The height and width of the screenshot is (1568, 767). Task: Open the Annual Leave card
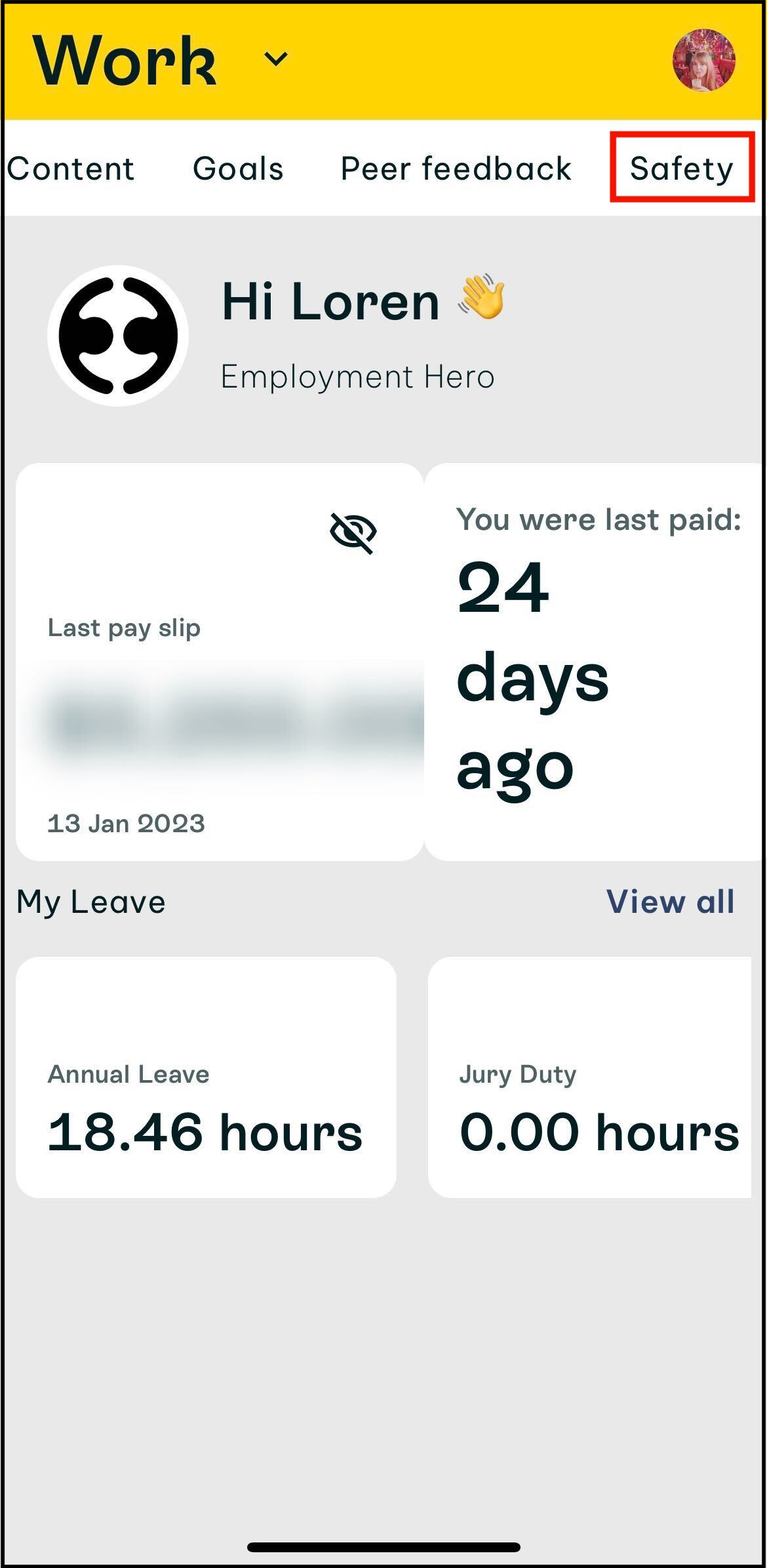(206, 1077)
